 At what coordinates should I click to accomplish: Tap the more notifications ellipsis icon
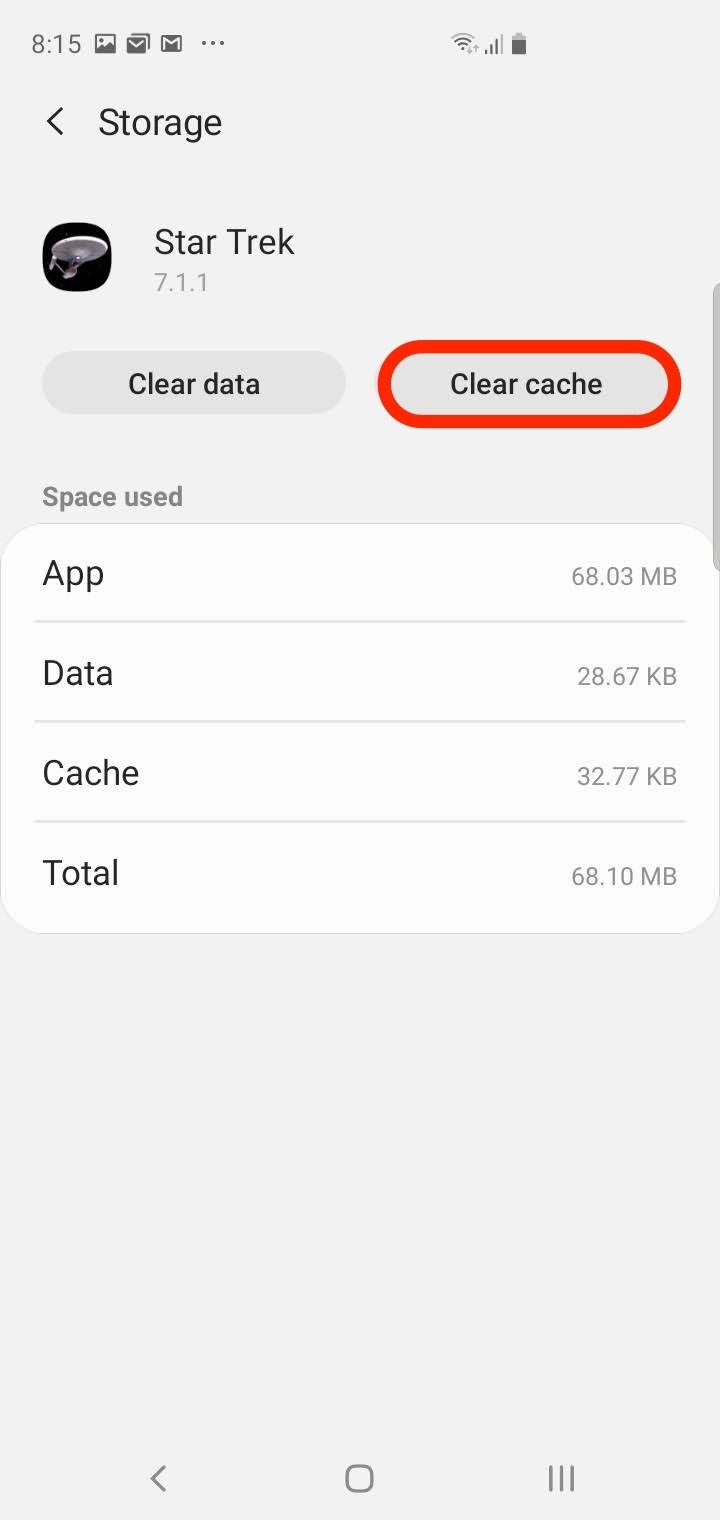coord(212,43)
